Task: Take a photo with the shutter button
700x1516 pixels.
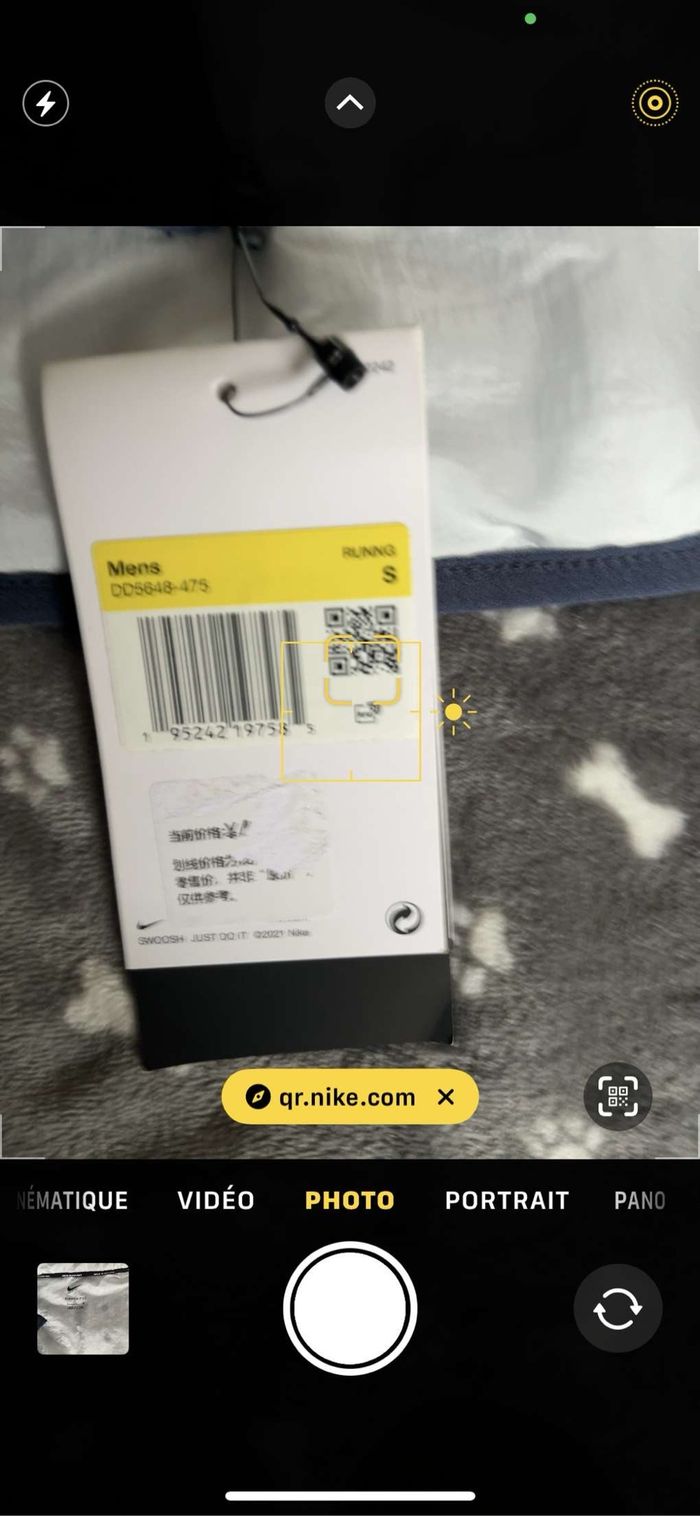Action: point(350,1308)
